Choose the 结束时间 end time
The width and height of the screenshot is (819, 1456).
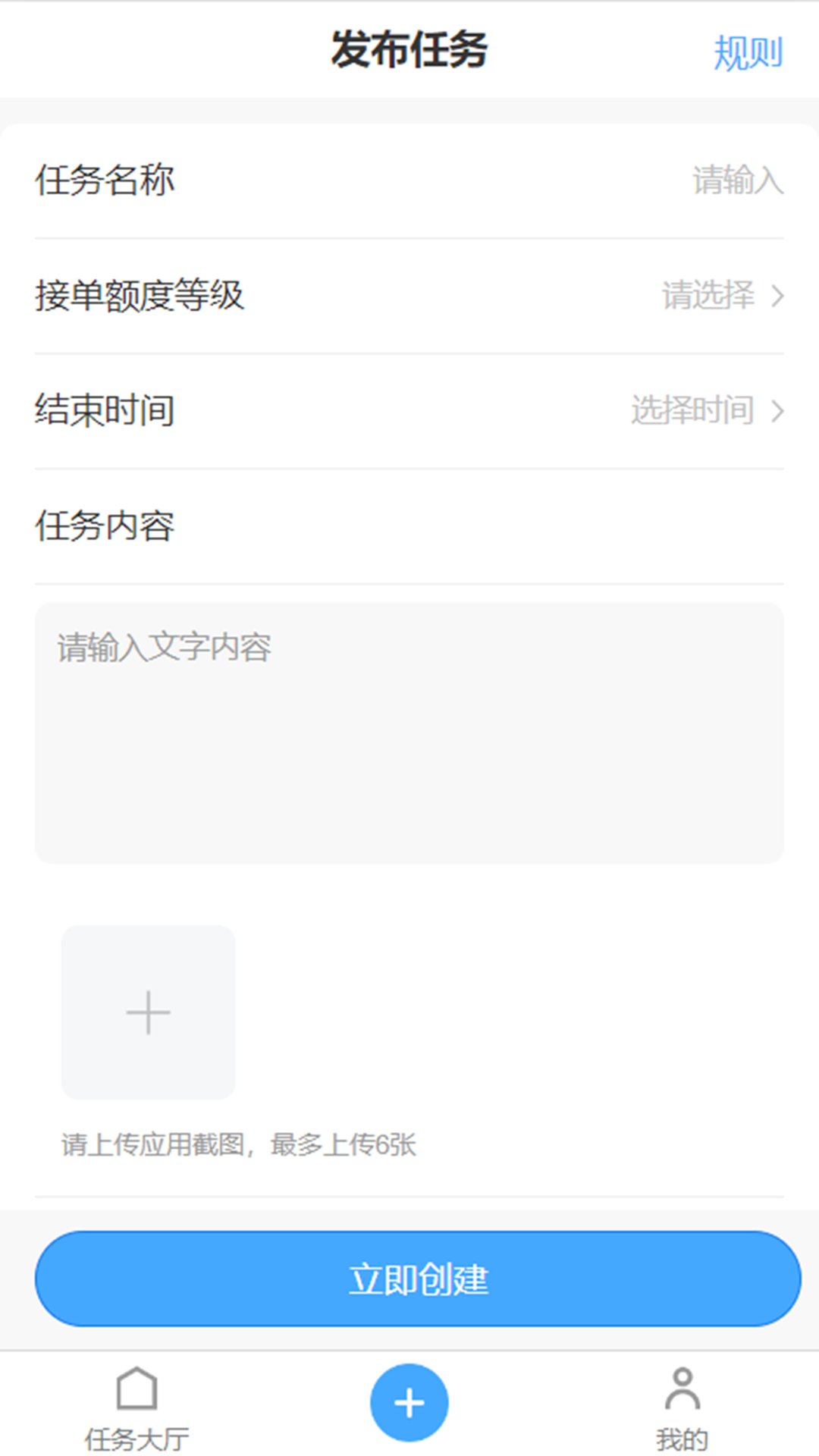[x=705, y=411]
